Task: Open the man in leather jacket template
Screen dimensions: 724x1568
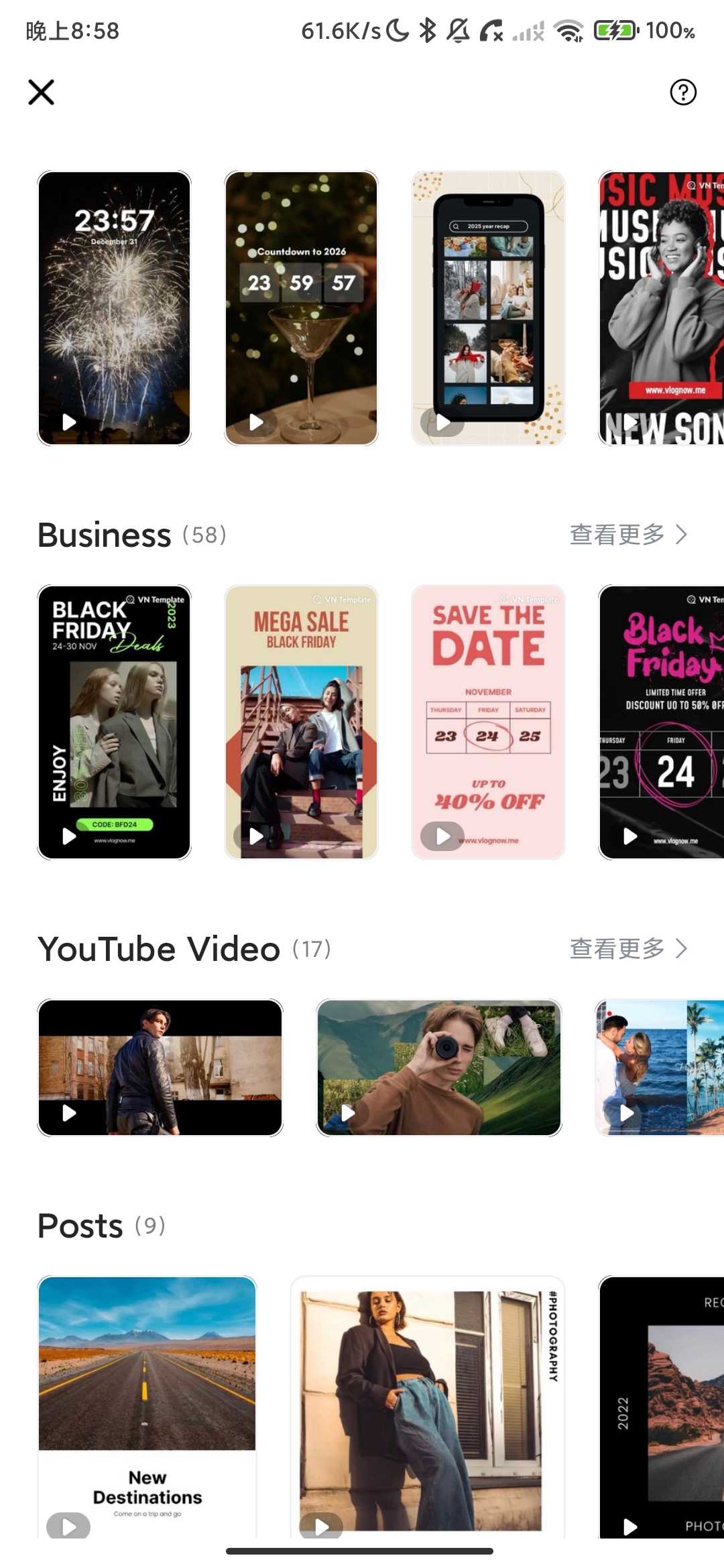Action: [x=160, y=1067]
